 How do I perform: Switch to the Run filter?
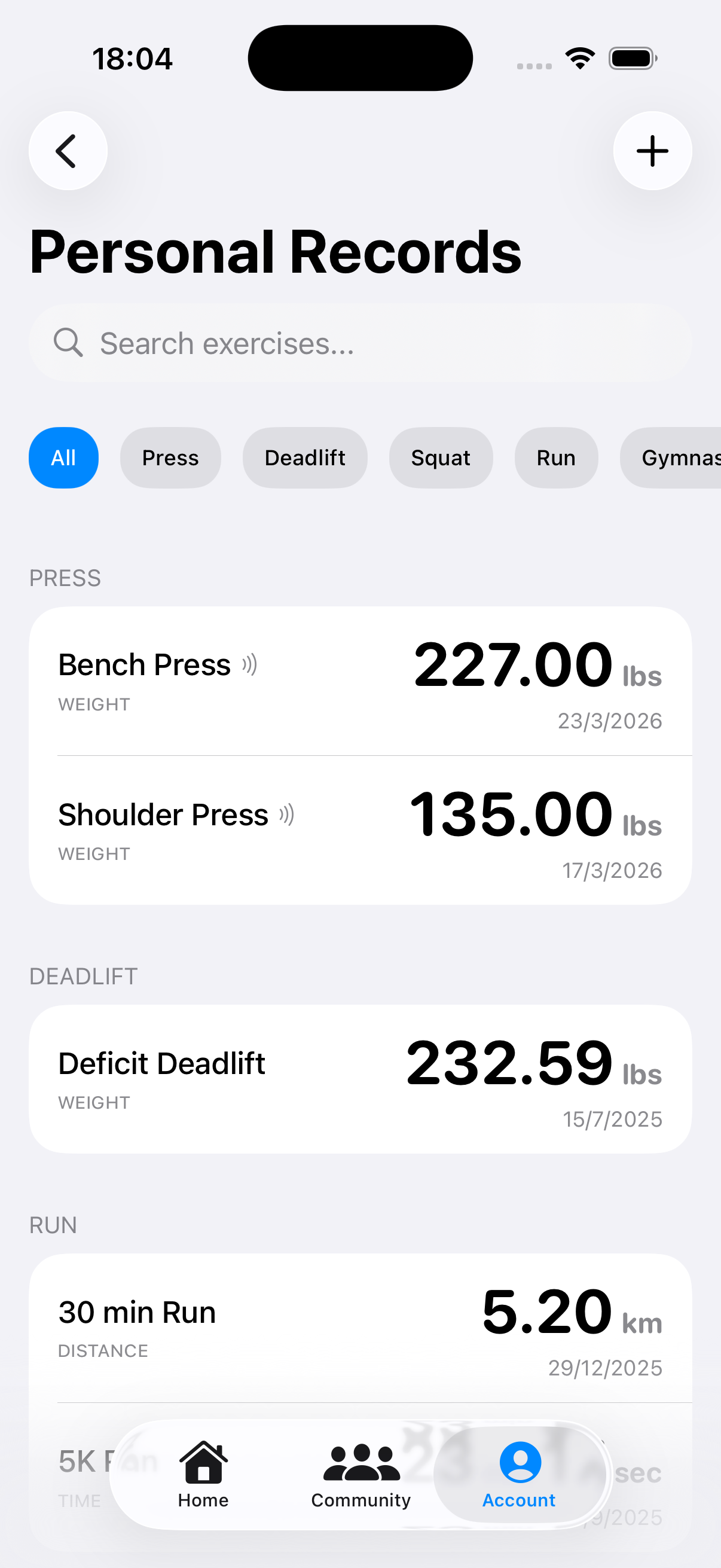[x=555, y=457]
